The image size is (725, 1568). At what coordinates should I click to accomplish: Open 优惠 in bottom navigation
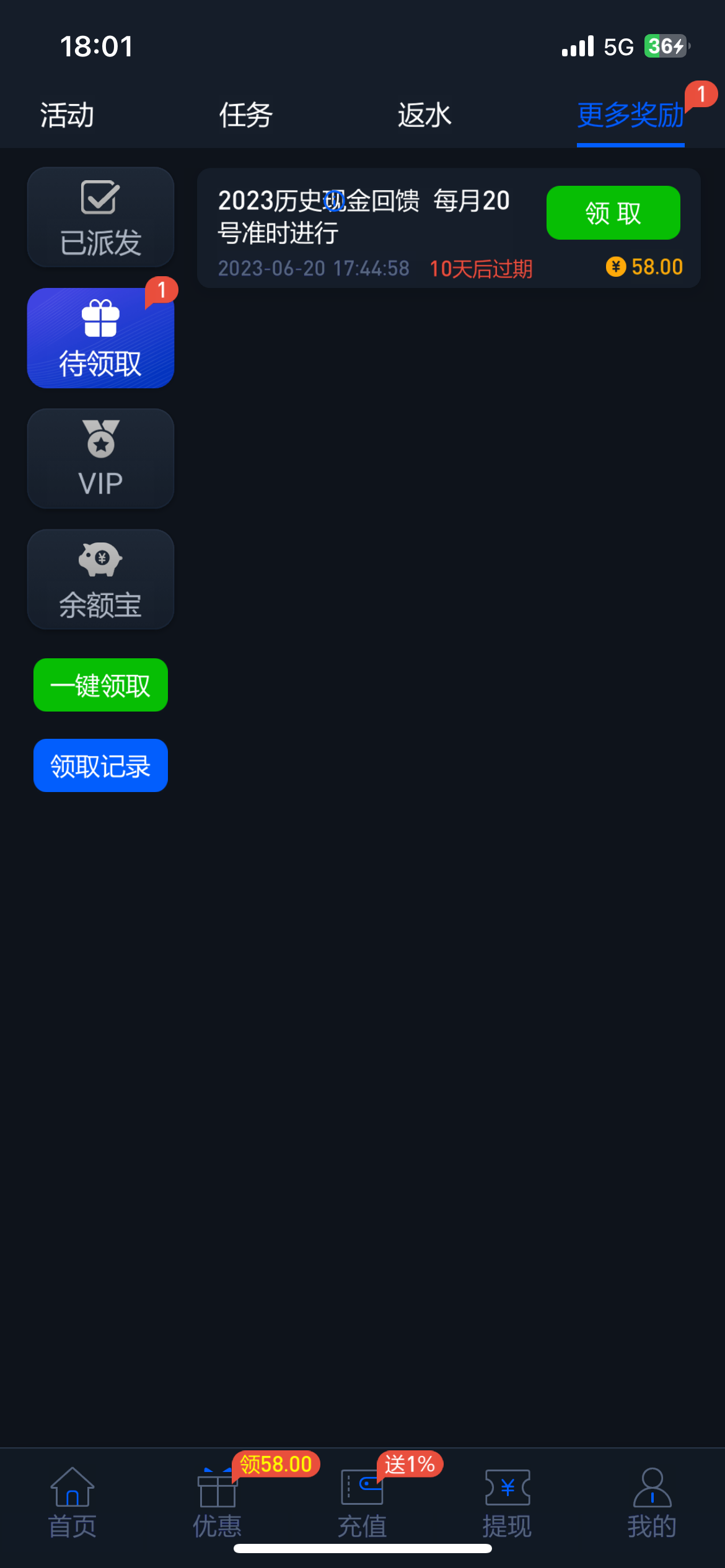[x=217, y=1504]
